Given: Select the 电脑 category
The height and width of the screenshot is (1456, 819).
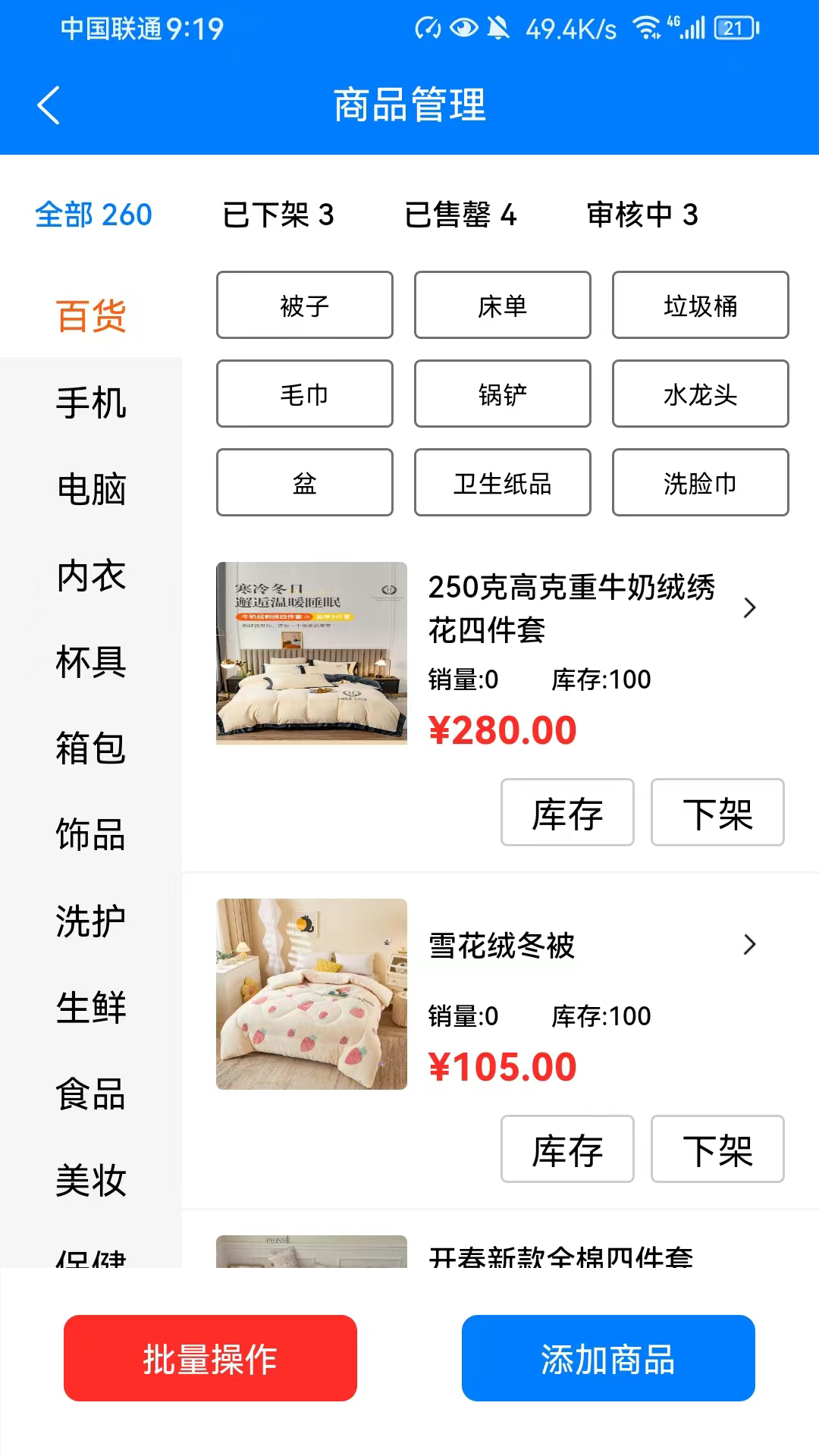Looking at the screenshot, I should click(x=91, y=488).
